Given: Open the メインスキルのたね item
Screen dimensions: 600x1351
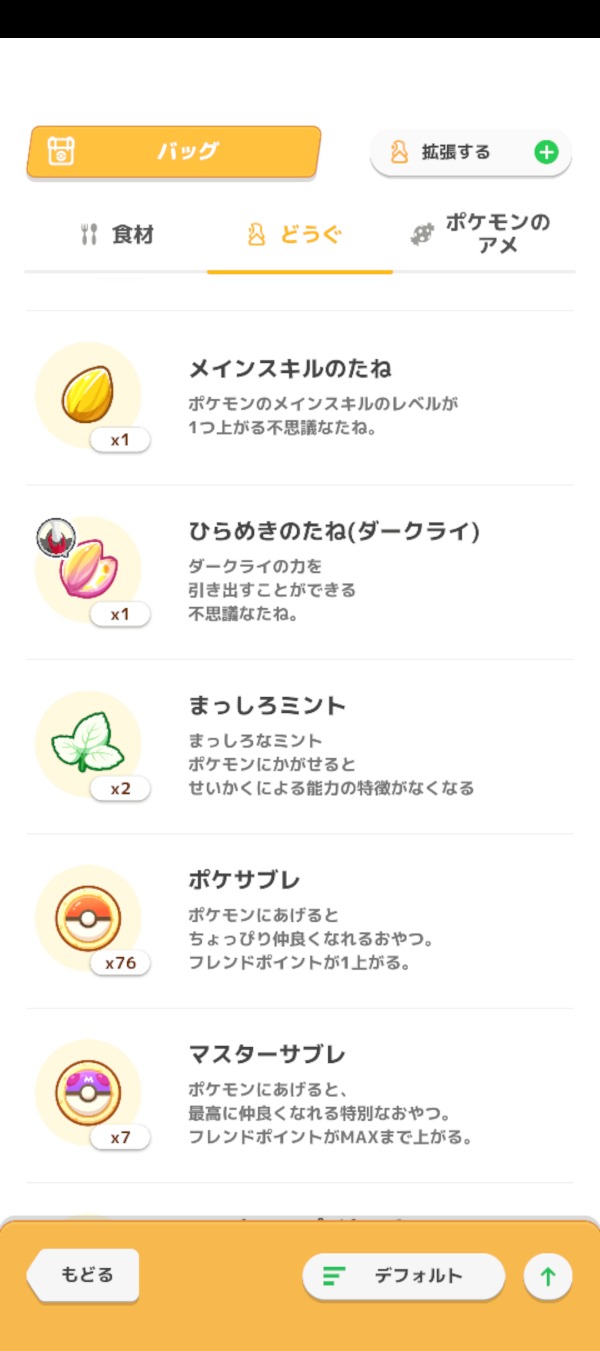Looking at the screenshot, I should pos(299,397).
